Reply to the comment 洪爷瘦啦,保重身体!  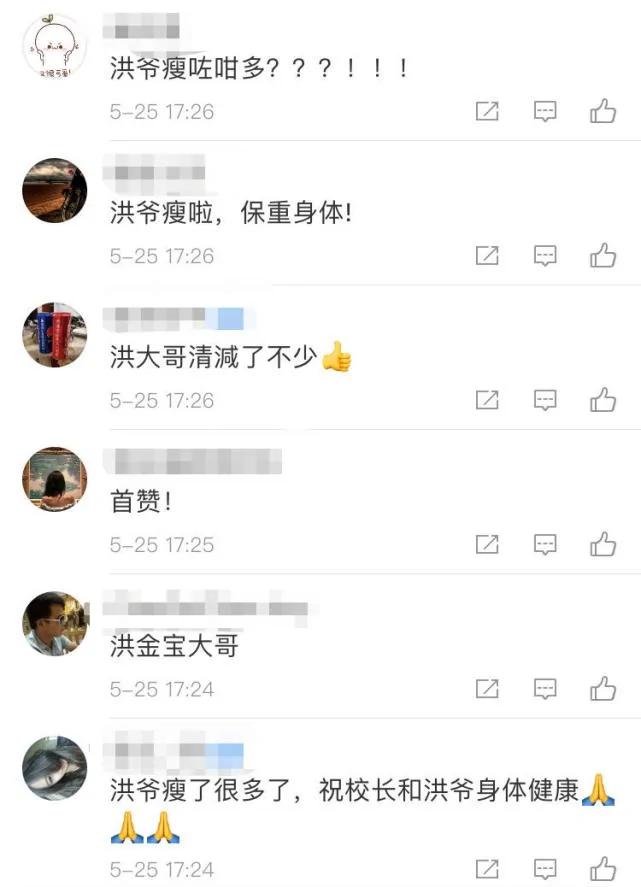545,256
